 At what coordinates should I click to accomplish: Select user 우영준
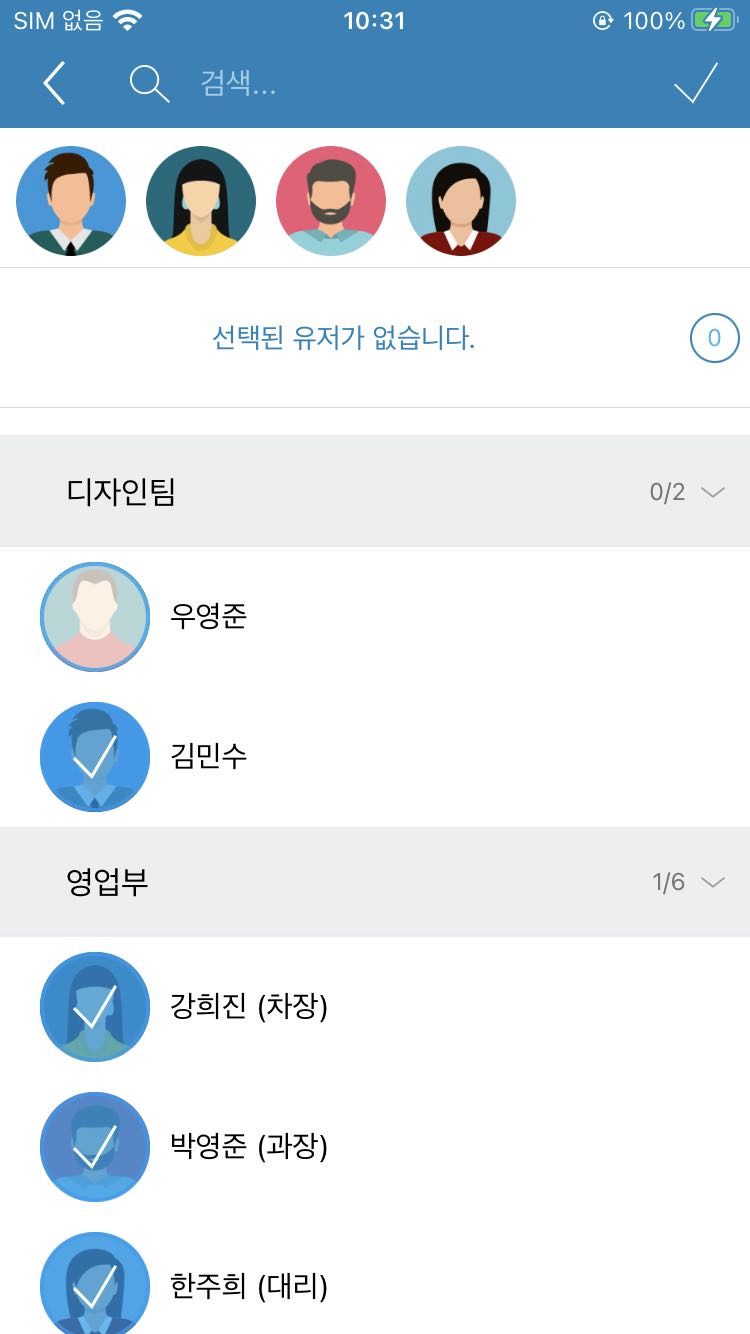(375, 617)
